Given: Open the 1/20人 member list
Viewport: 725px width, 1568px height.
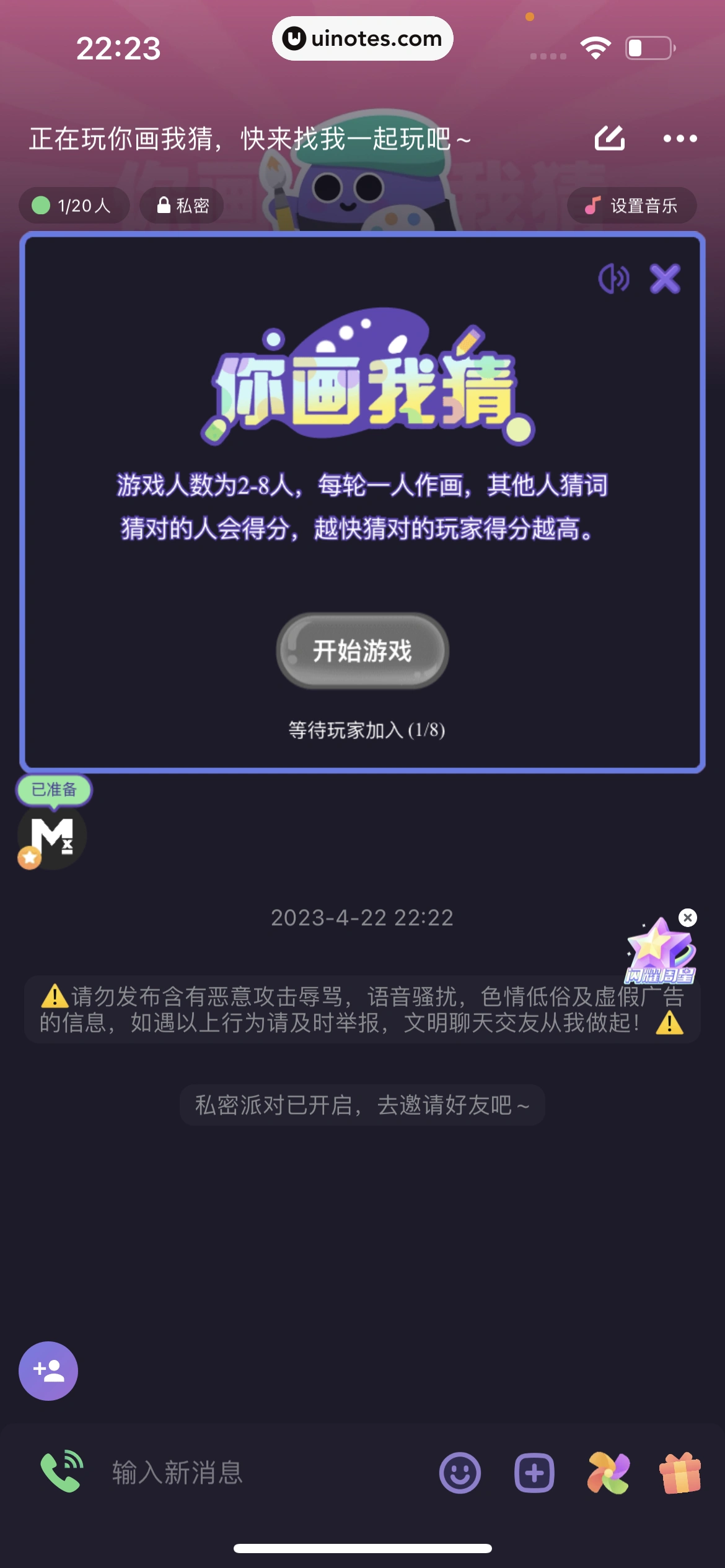Looking at the screenshot, I should click(74, 206).
